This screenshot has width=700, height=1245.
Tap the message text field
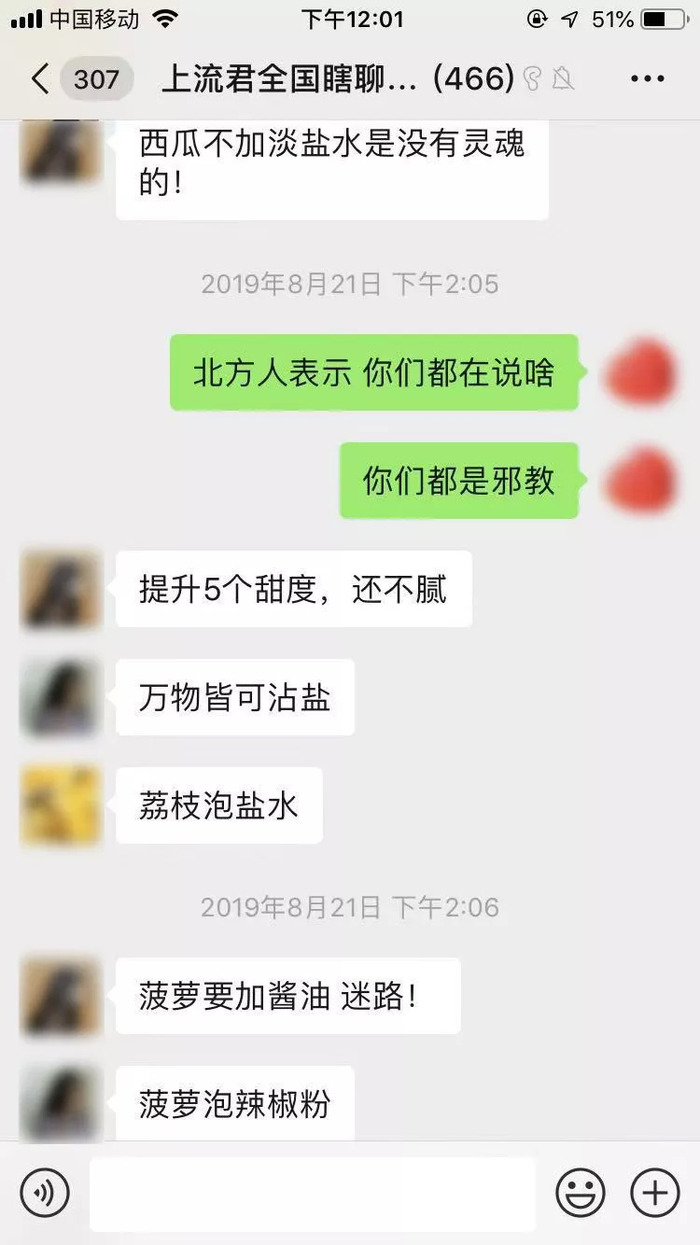click(312, 1193)
